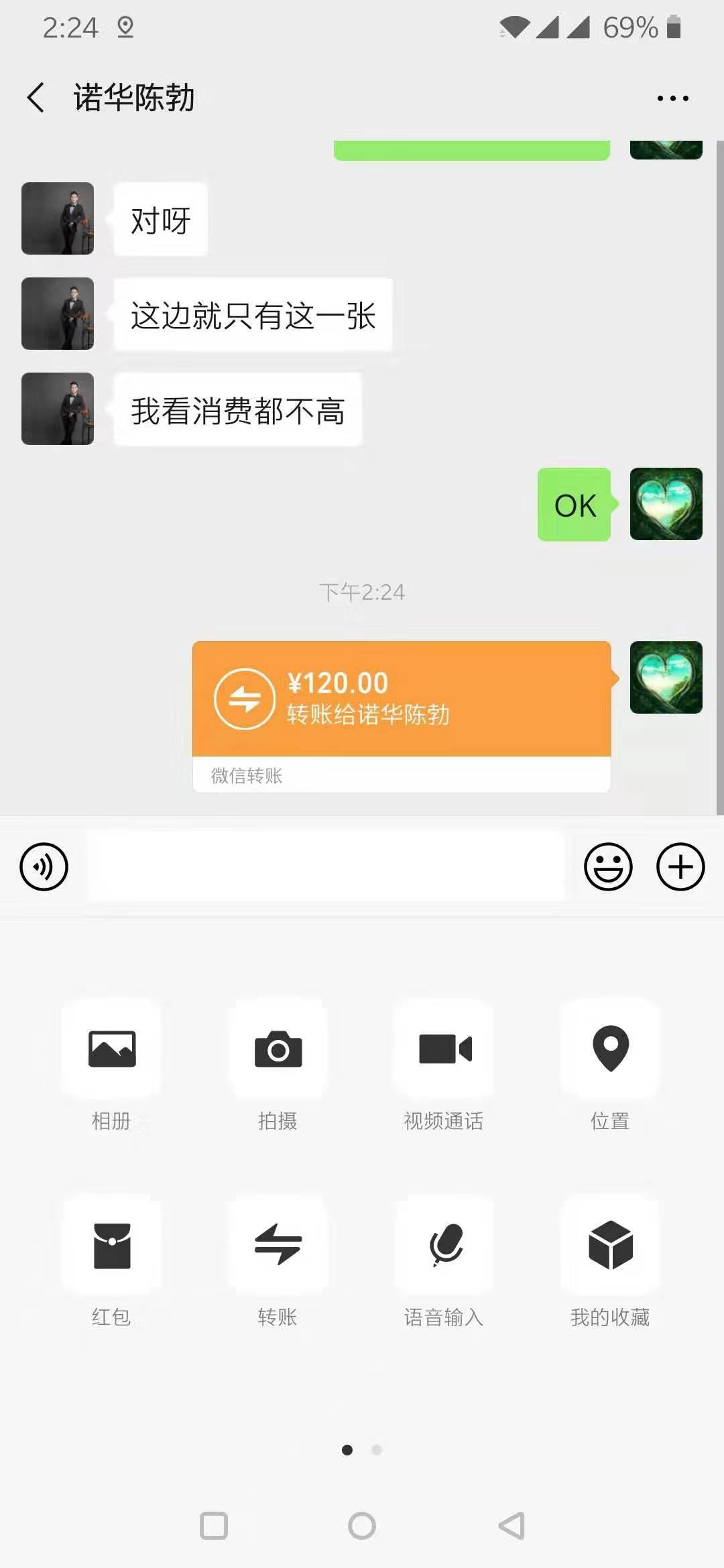Image resolution: width=724 pixels, height=1568 pixels.
Task: Toggle the plus attachment panel
Action: pos(680,866)
